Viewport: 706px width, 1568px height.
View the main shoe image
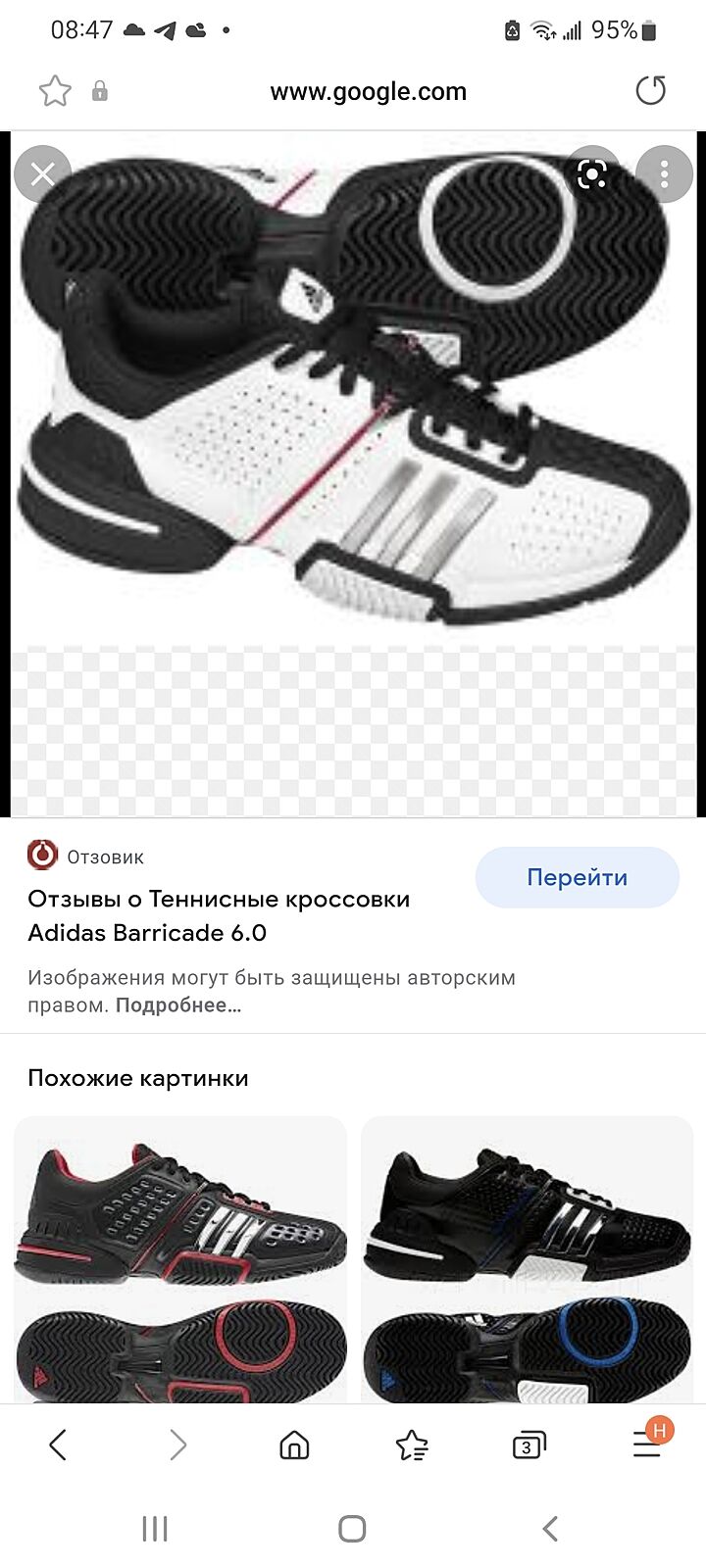pyautogui.click(x=353, y=392)
